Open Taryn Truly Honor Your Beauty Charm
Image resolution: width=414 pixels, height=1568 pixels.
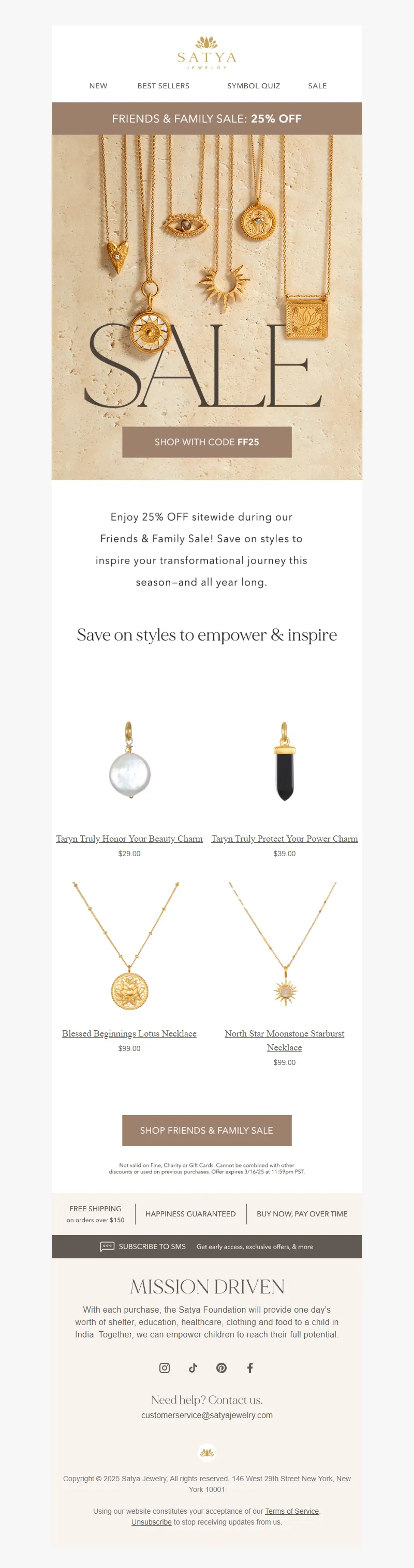(x=129, y=839)
